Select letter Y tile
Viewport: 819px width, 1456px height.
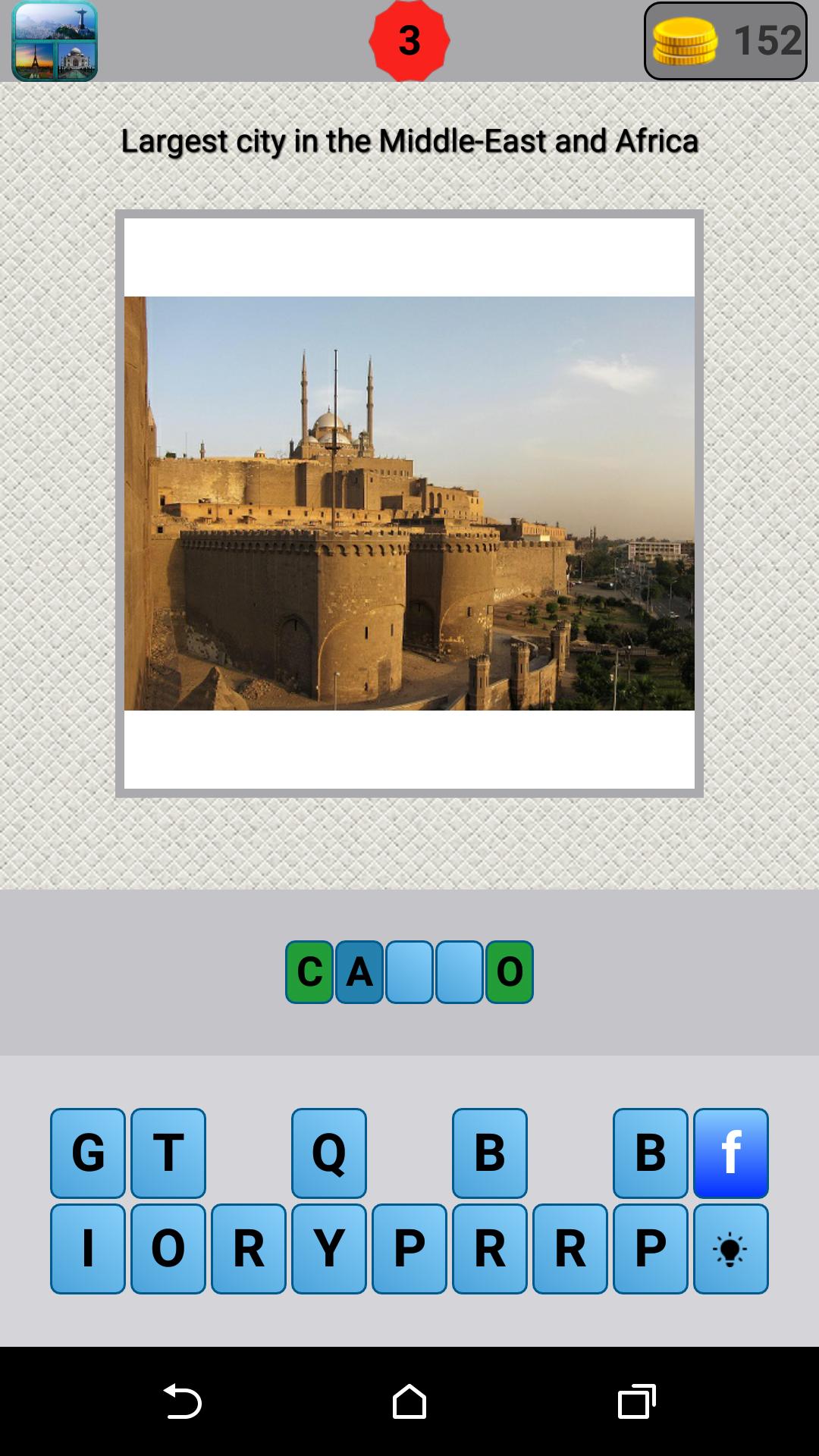[329, 1248]
